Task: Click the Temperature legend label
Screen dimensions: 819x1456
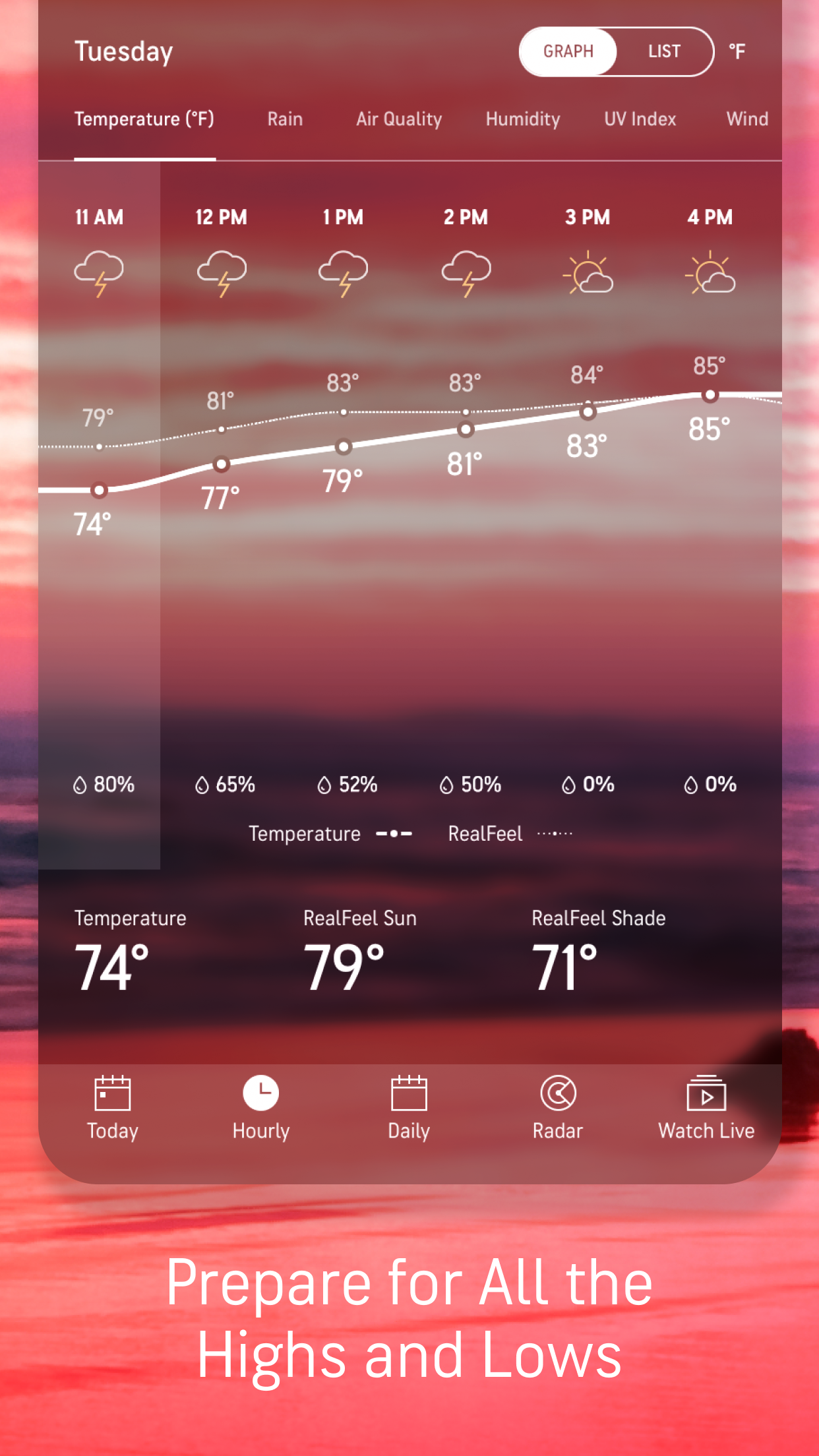Action: [304, 833]
